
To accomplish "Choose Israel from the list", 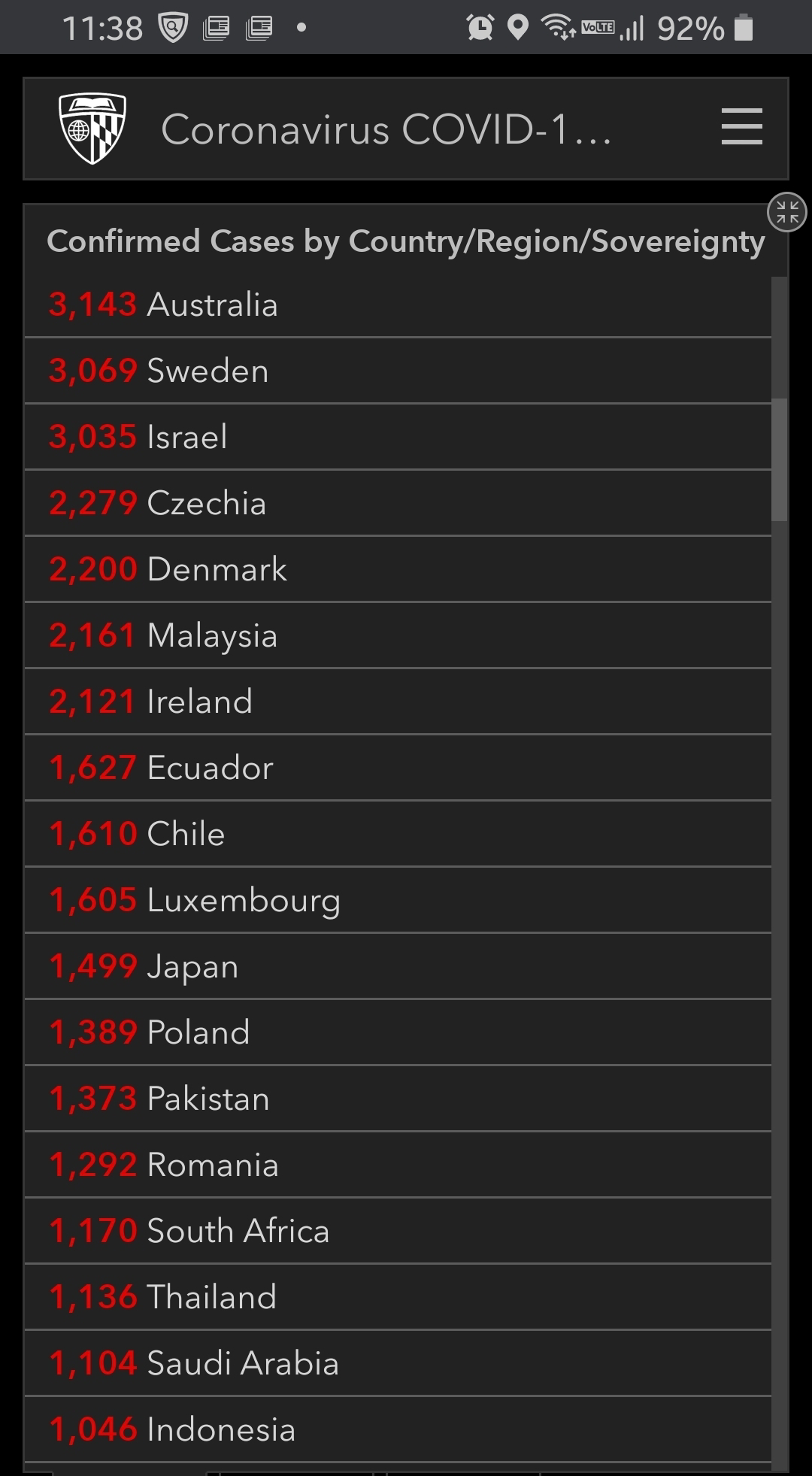I will tap(398, 437).
